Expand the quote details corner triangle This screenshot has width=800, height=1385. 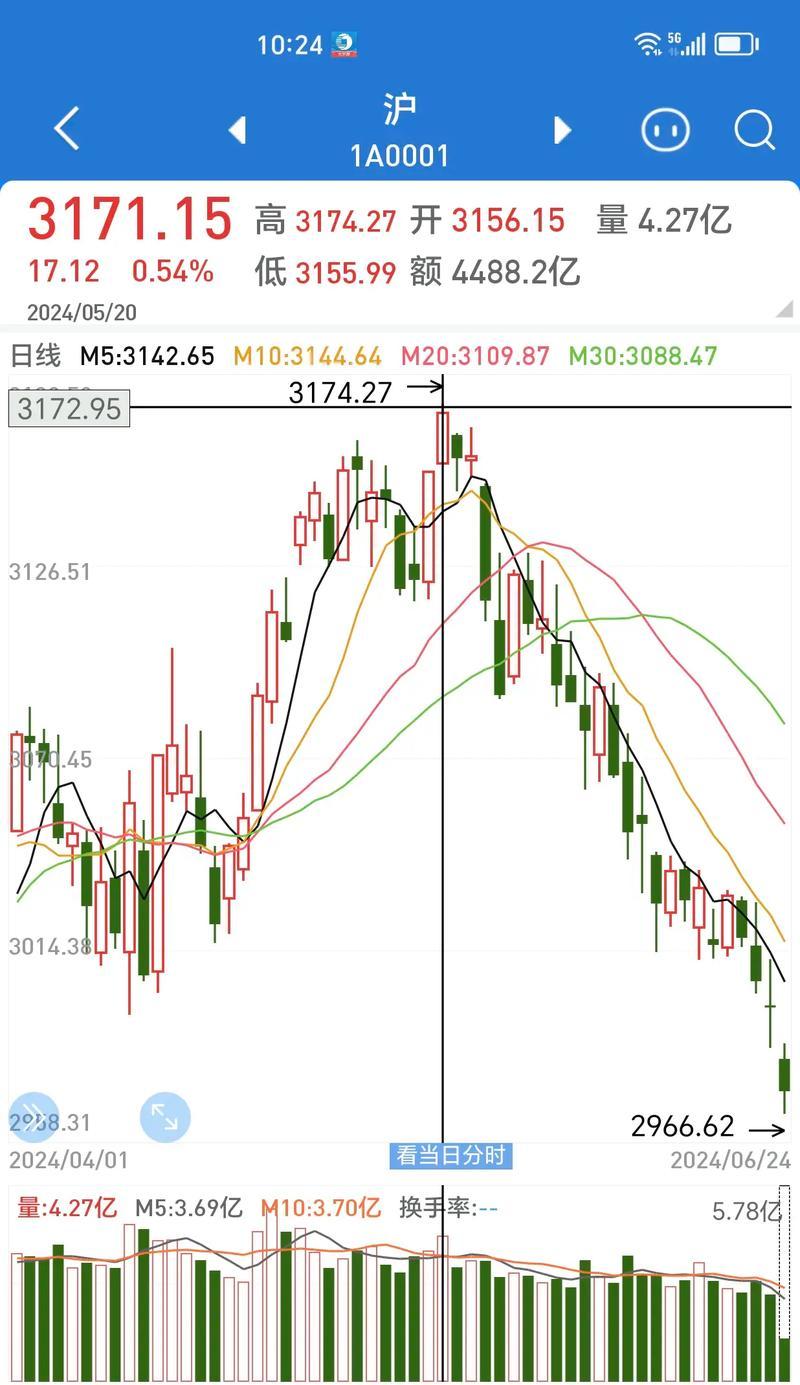pos(783,309)
